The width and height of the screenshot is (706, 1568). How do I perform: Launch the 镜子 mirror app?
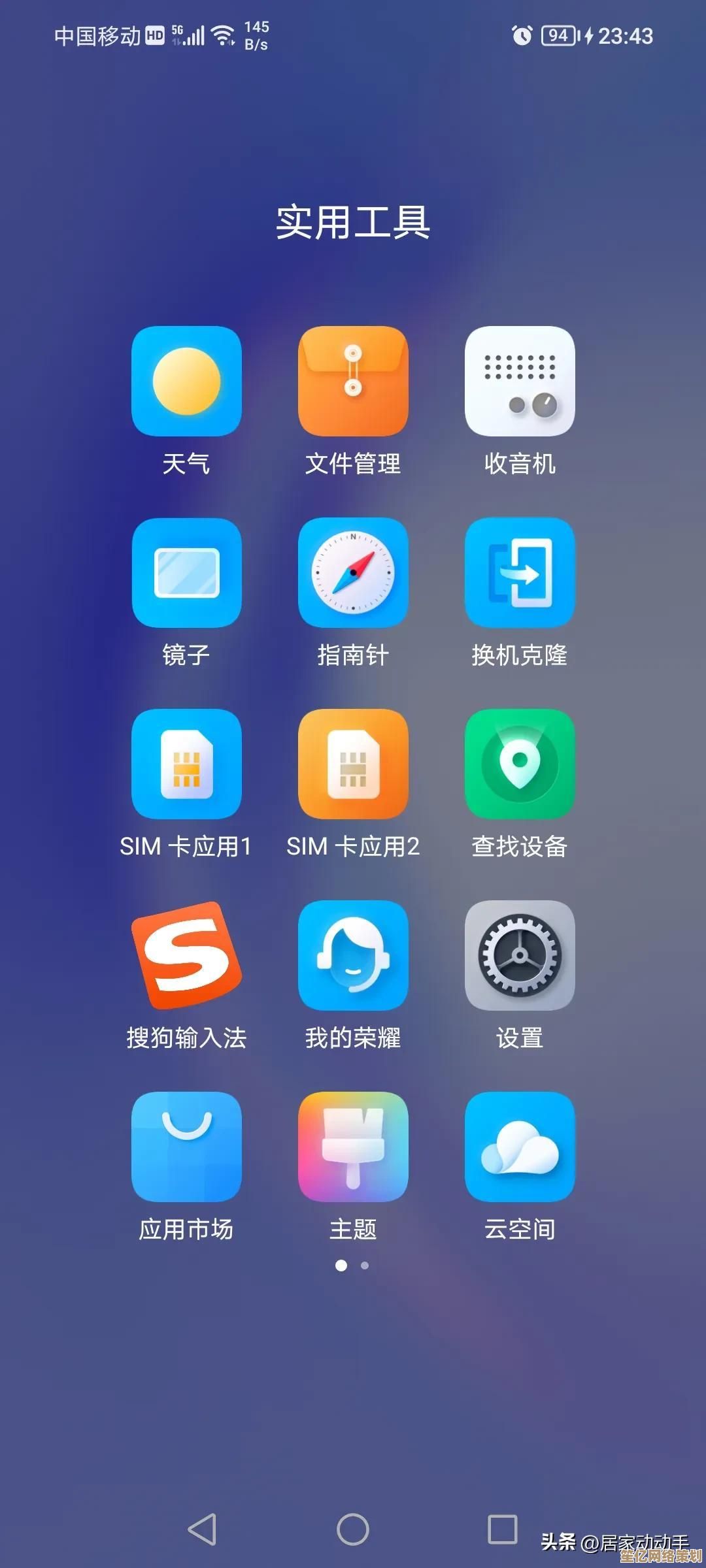coord(186,573)
